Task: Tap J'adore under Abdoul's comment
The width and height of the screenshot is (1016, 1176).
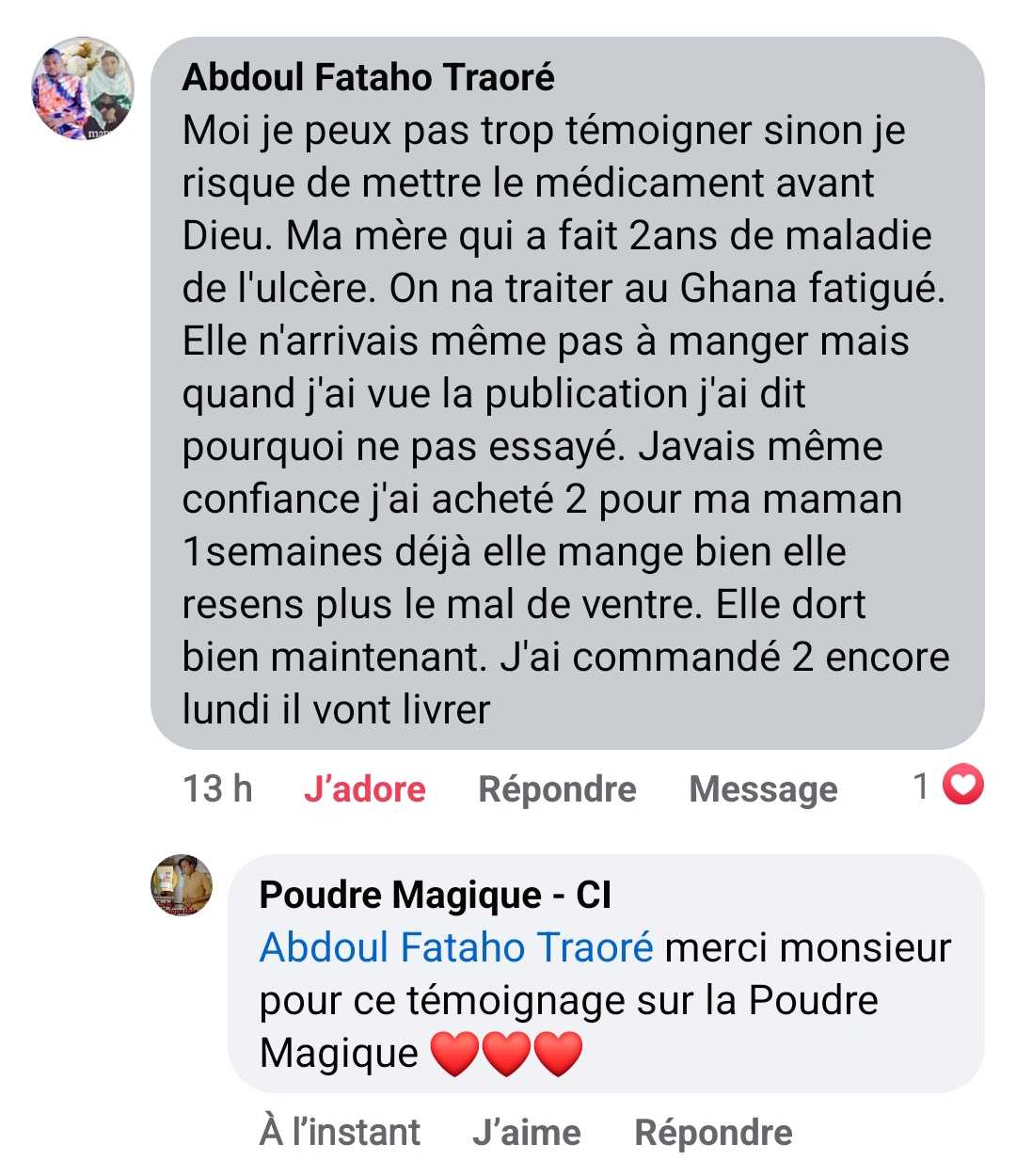Action: point(364,788)
